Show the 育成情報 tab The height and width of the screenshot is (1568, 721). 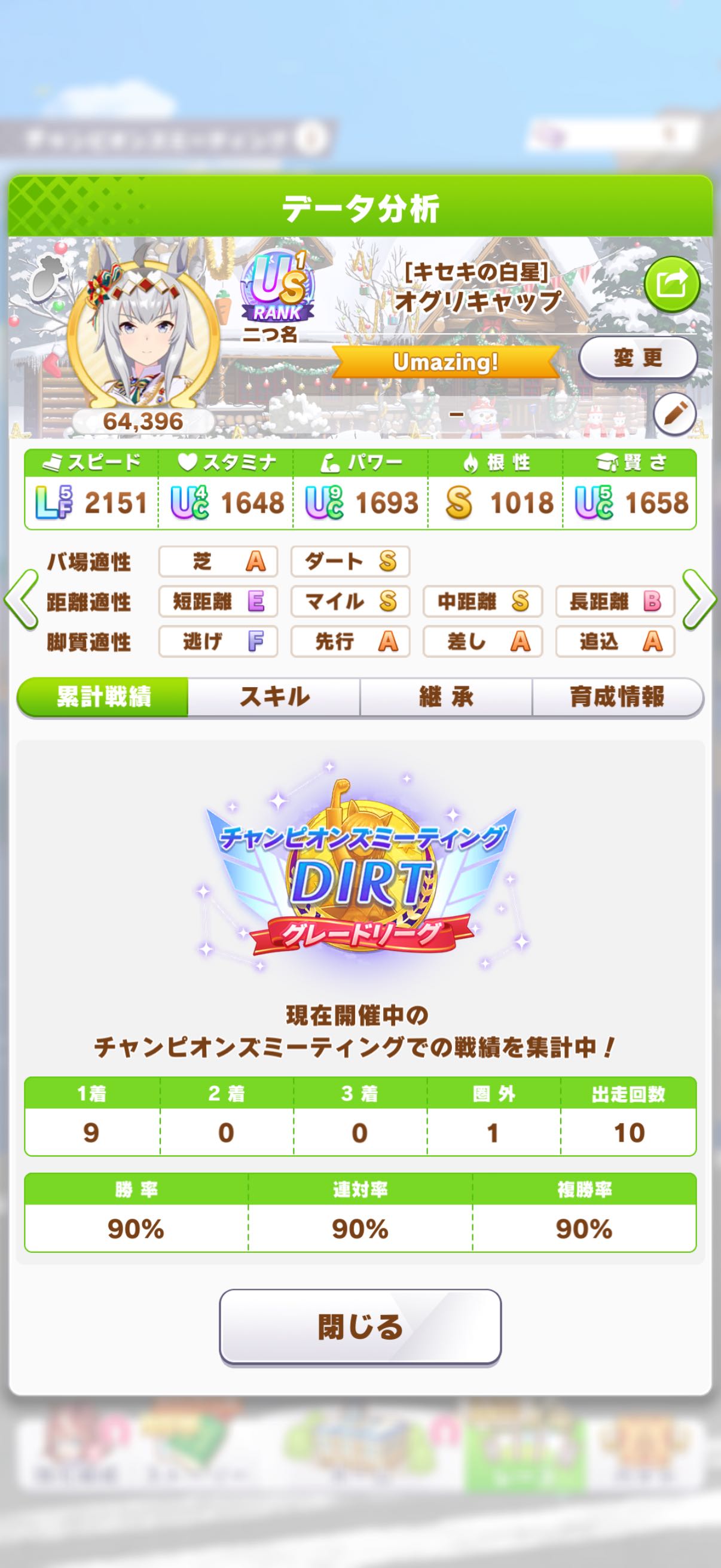pos(617,697)
